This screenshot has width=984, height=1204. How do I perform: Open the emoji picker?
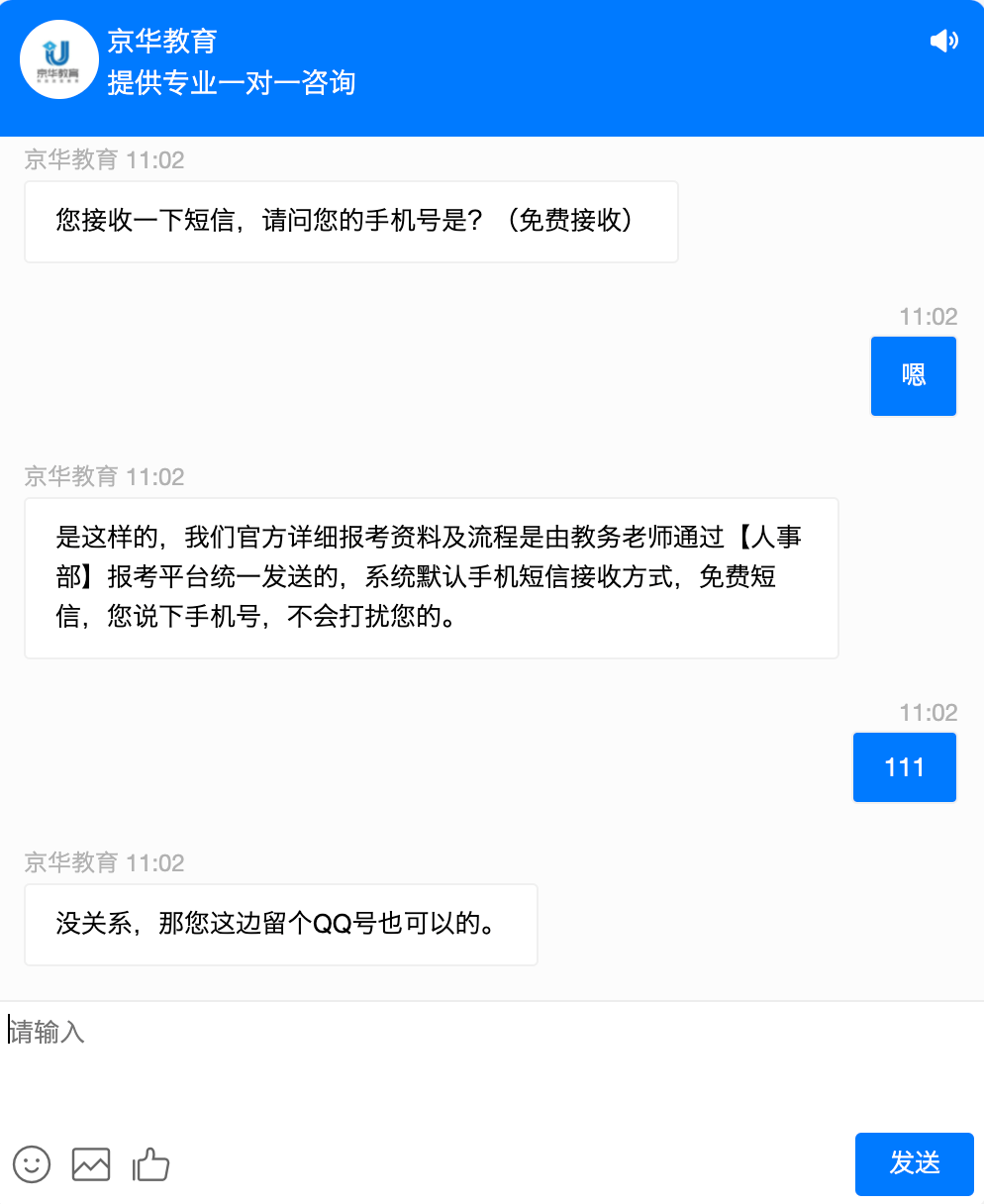(x=32, y=1163)
